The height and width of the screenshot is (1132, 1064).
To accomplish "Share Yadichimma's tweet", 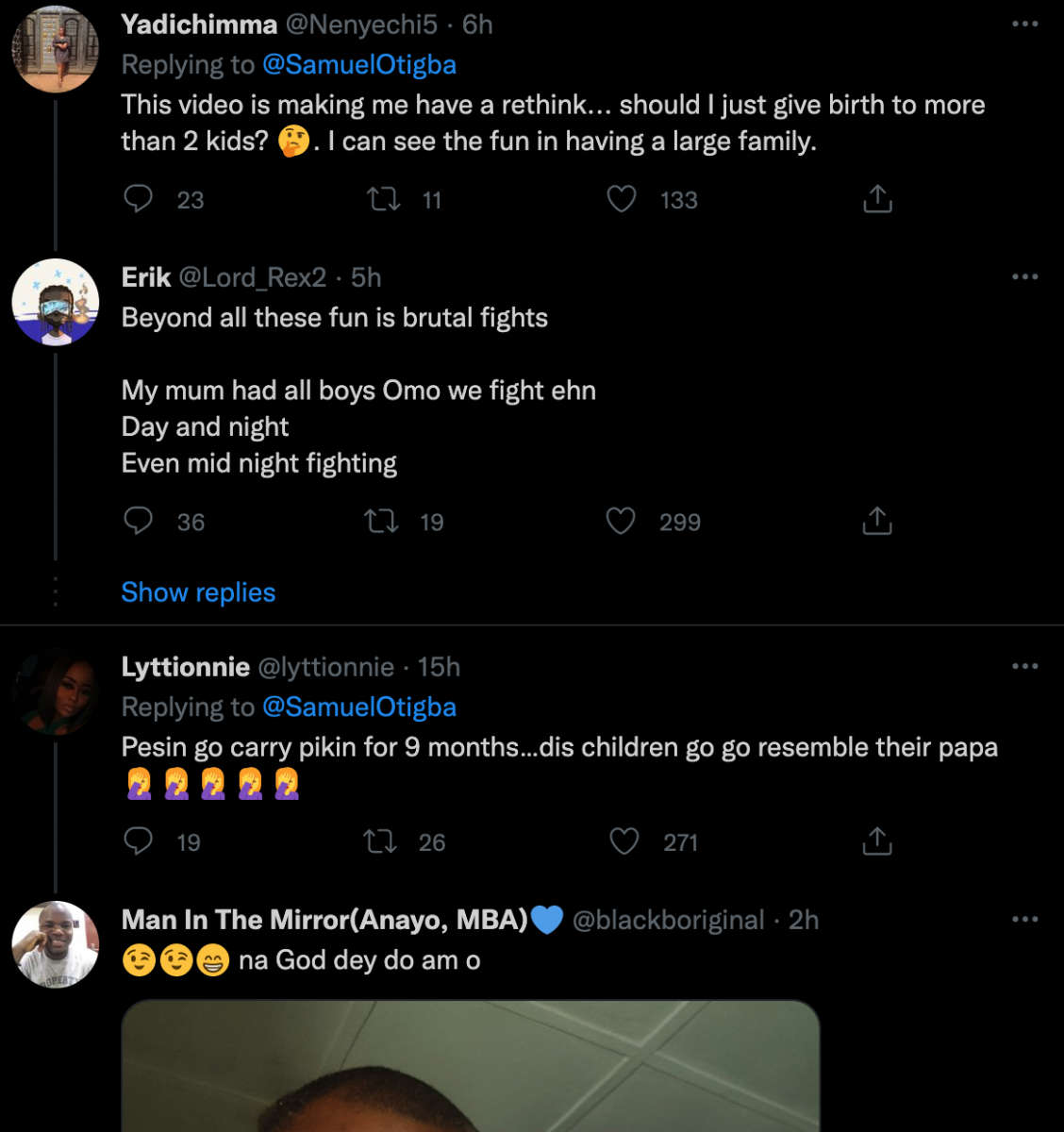I will tap(877, 199).
